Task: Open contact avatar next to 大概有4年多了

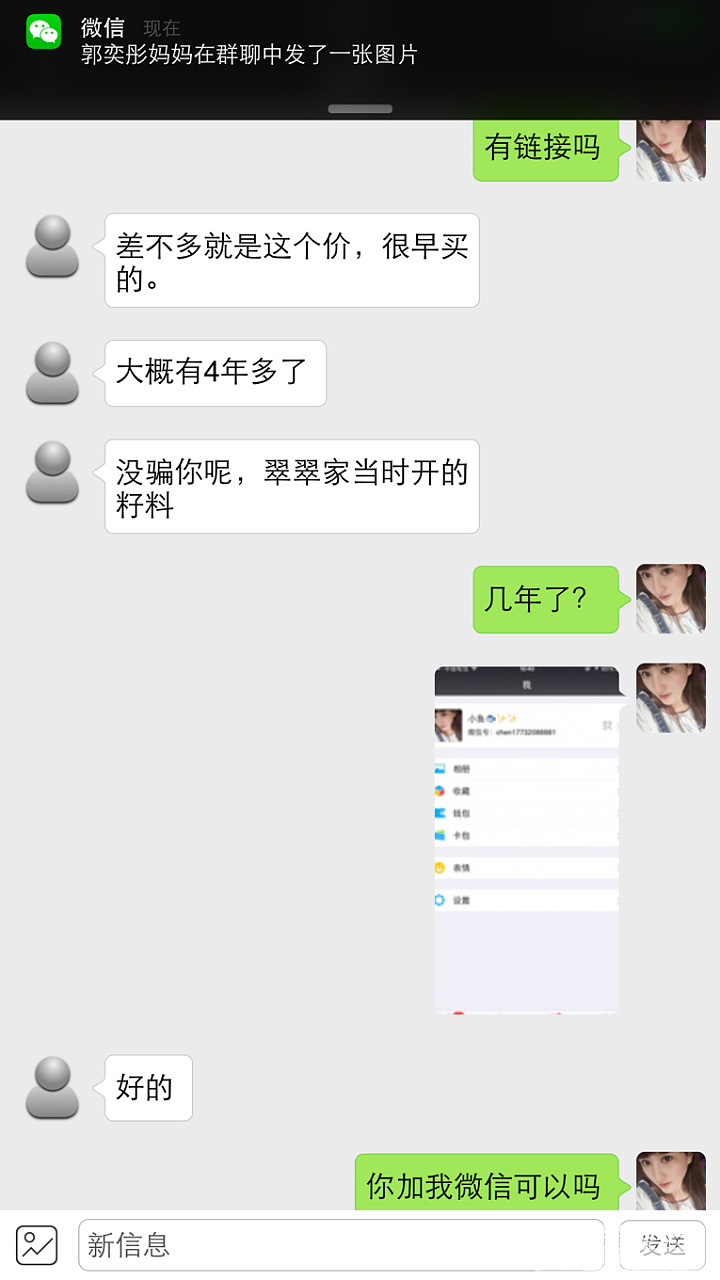Action: pos(52,373)
